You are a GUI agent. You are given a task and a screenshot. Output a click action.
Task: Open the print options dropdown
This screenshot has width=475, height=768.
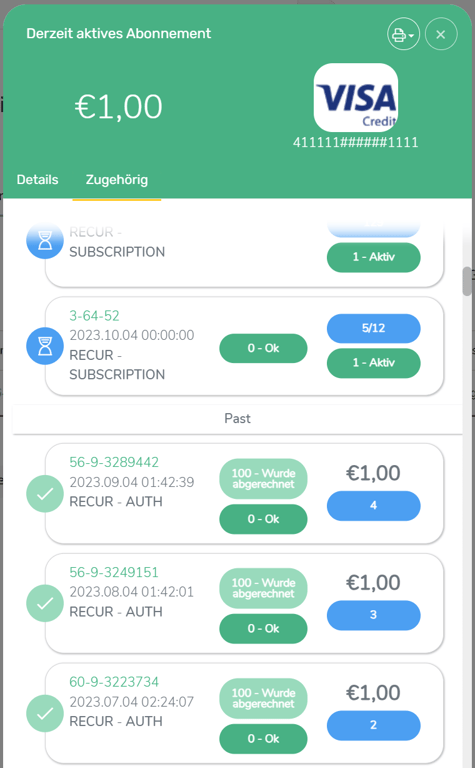point(403,34)
